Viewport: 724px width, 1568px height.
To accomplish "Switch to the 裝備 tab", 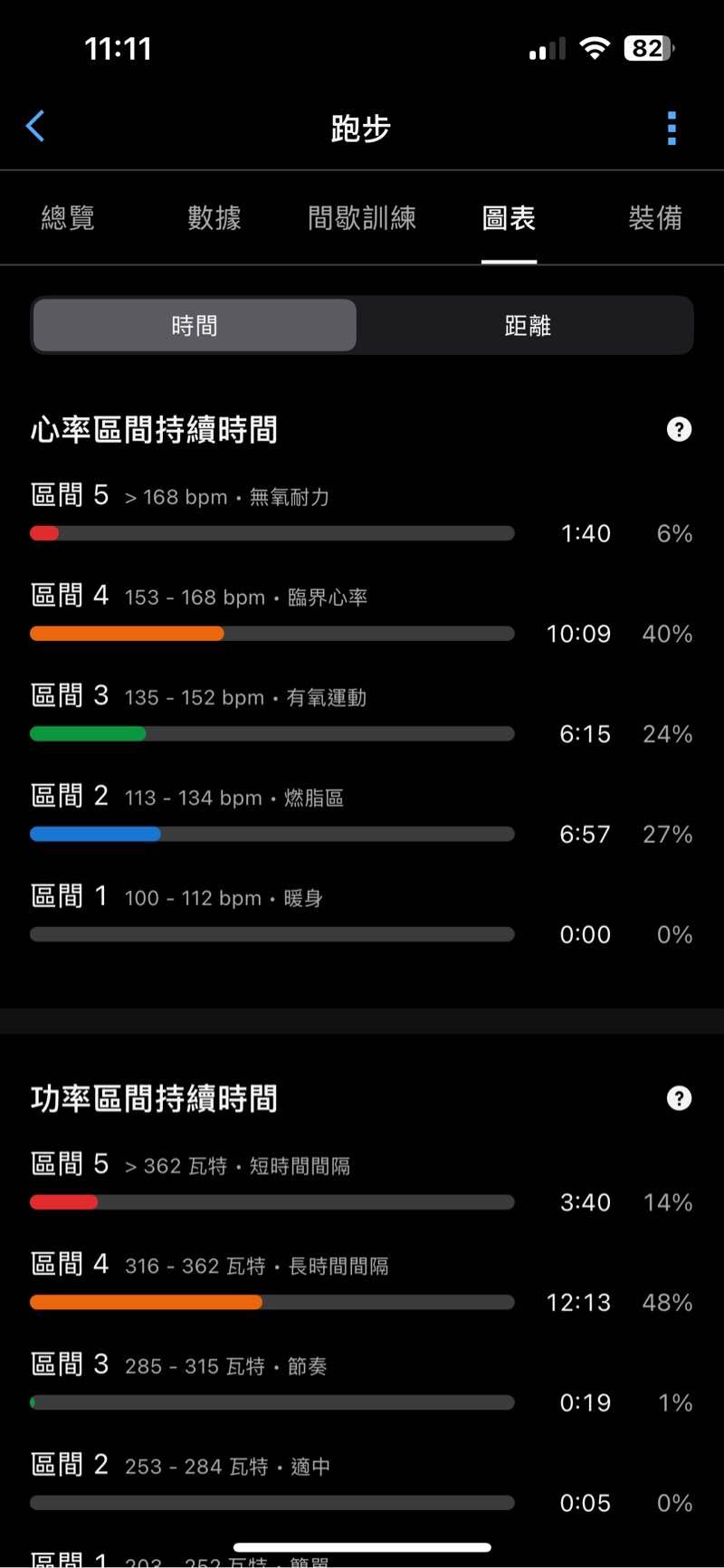I will (x=655, y=218).
